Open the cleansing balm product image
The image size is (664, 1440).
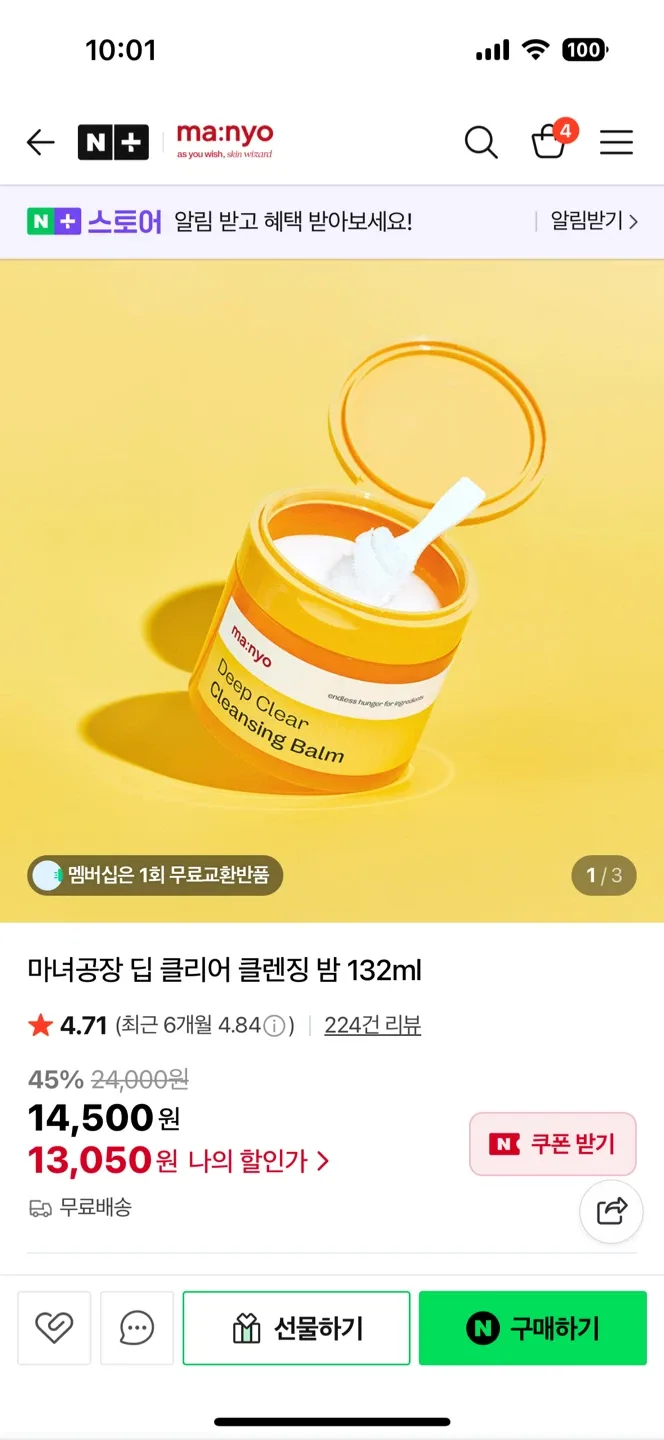(x=332, y=590)
